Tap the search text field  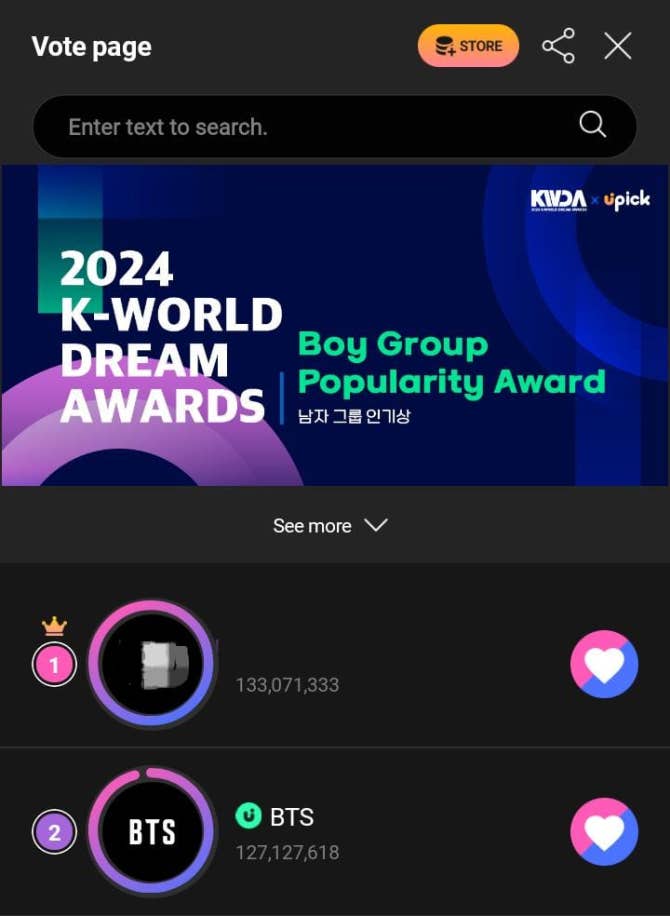300,127
